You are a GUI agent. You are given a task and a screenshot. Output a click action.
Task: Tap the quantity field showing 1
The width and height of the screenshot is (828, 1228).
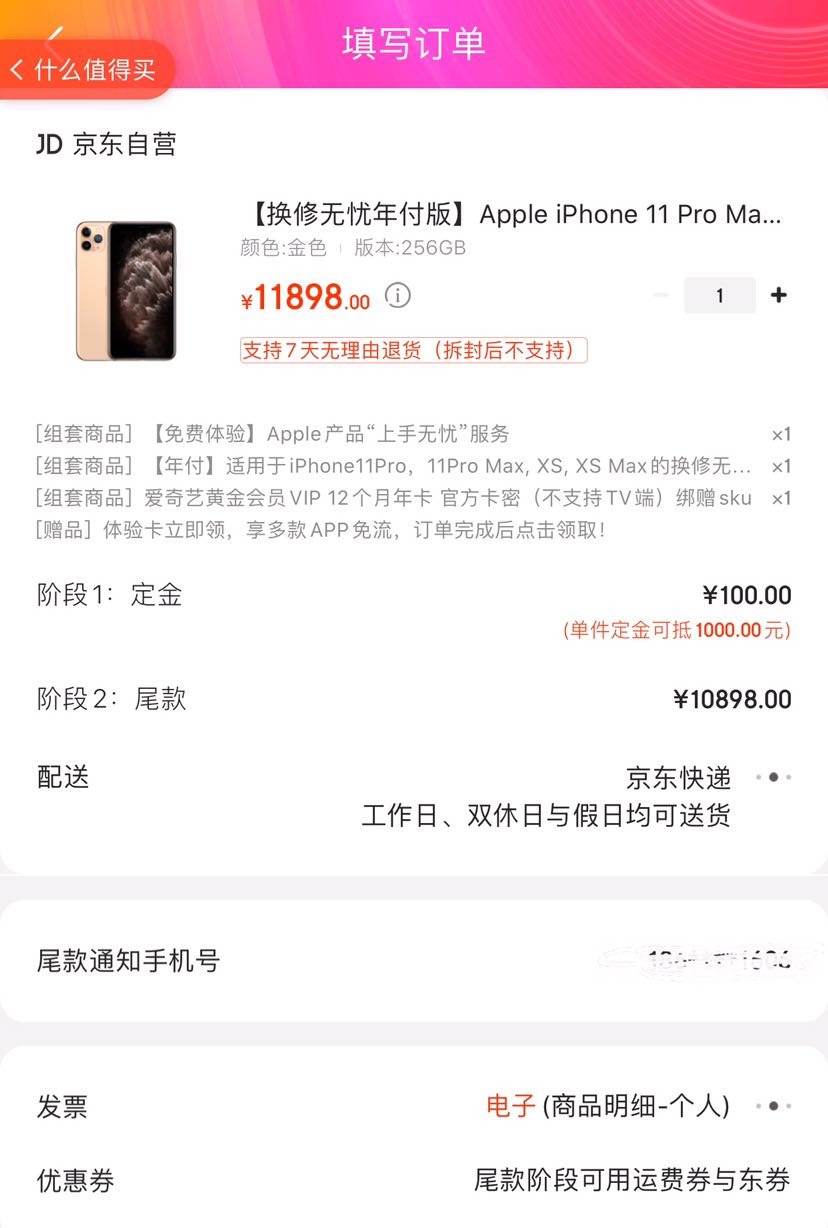(720, 295)
